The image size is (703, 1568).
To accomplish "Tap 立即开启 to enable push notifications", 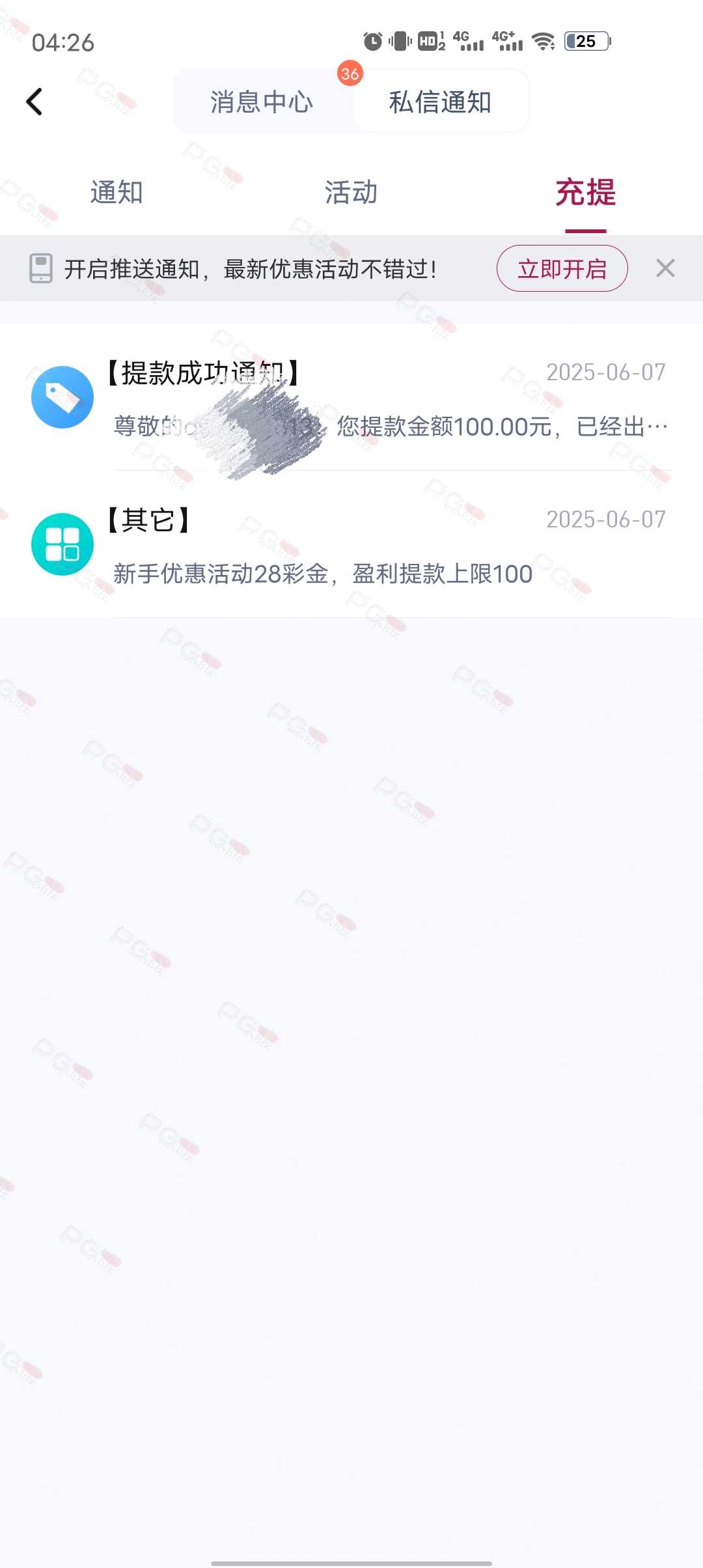I will (x=562, y=268).
